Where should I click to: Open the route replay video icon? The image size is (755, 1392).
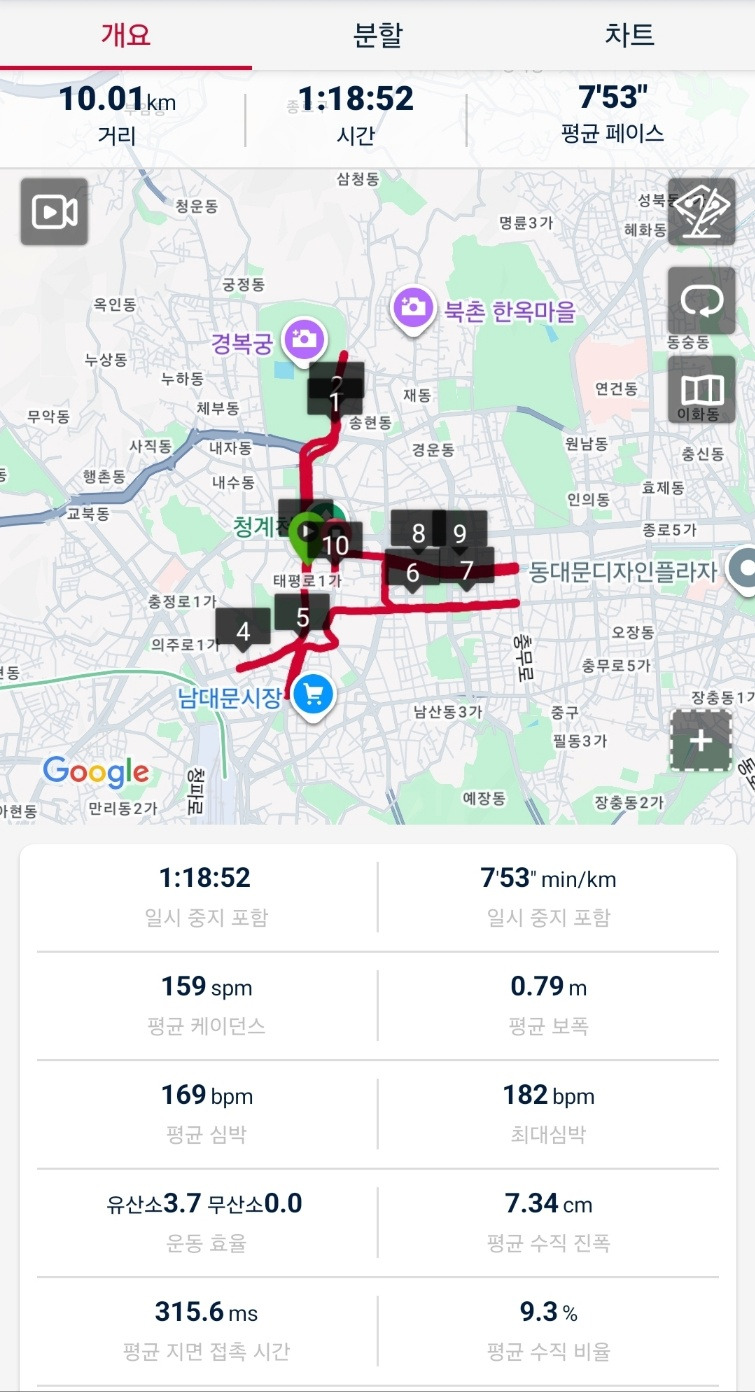(x=53, y=211)
